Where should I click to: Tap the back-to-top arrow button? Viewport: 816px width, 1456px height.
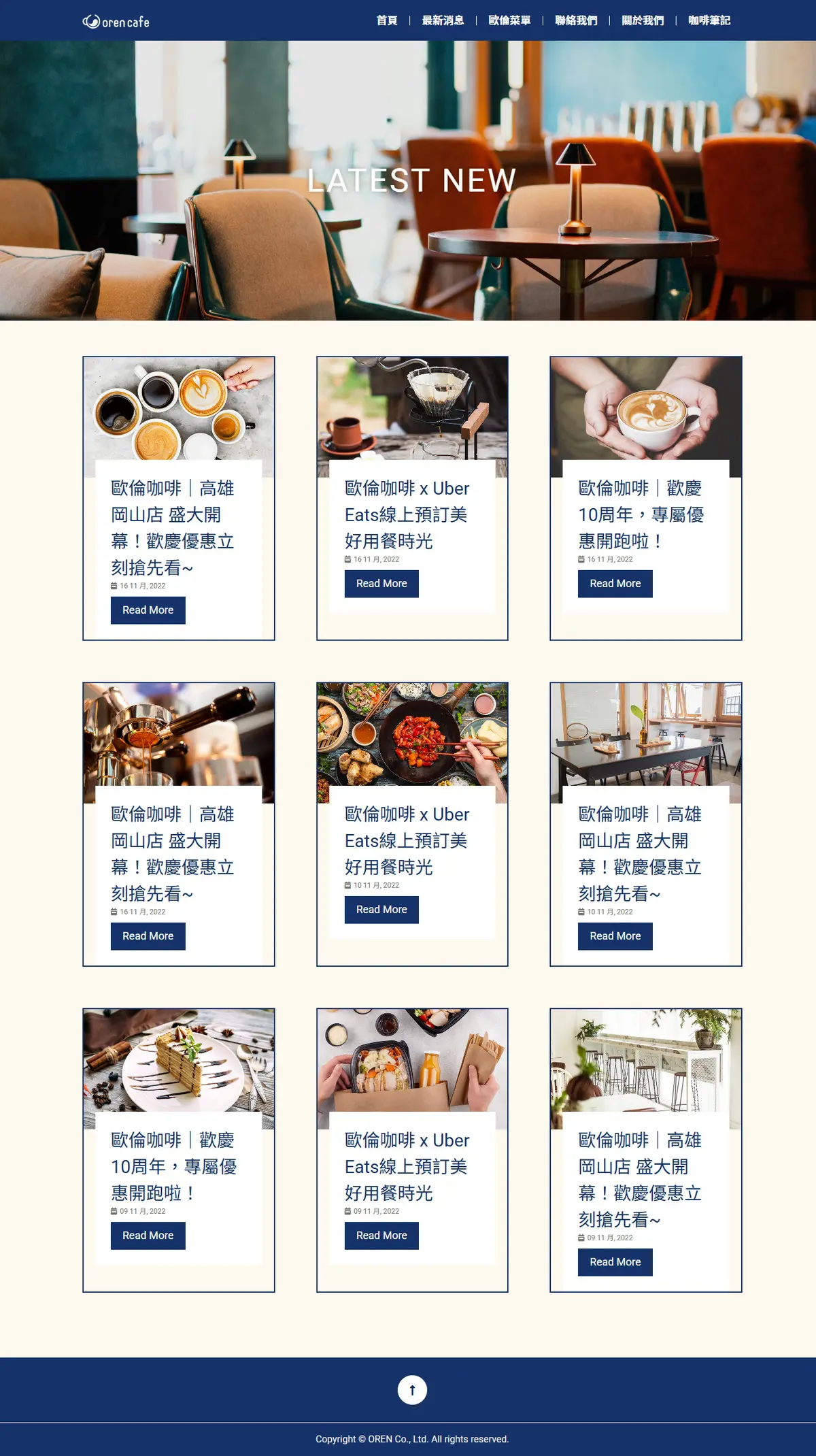412,1390
